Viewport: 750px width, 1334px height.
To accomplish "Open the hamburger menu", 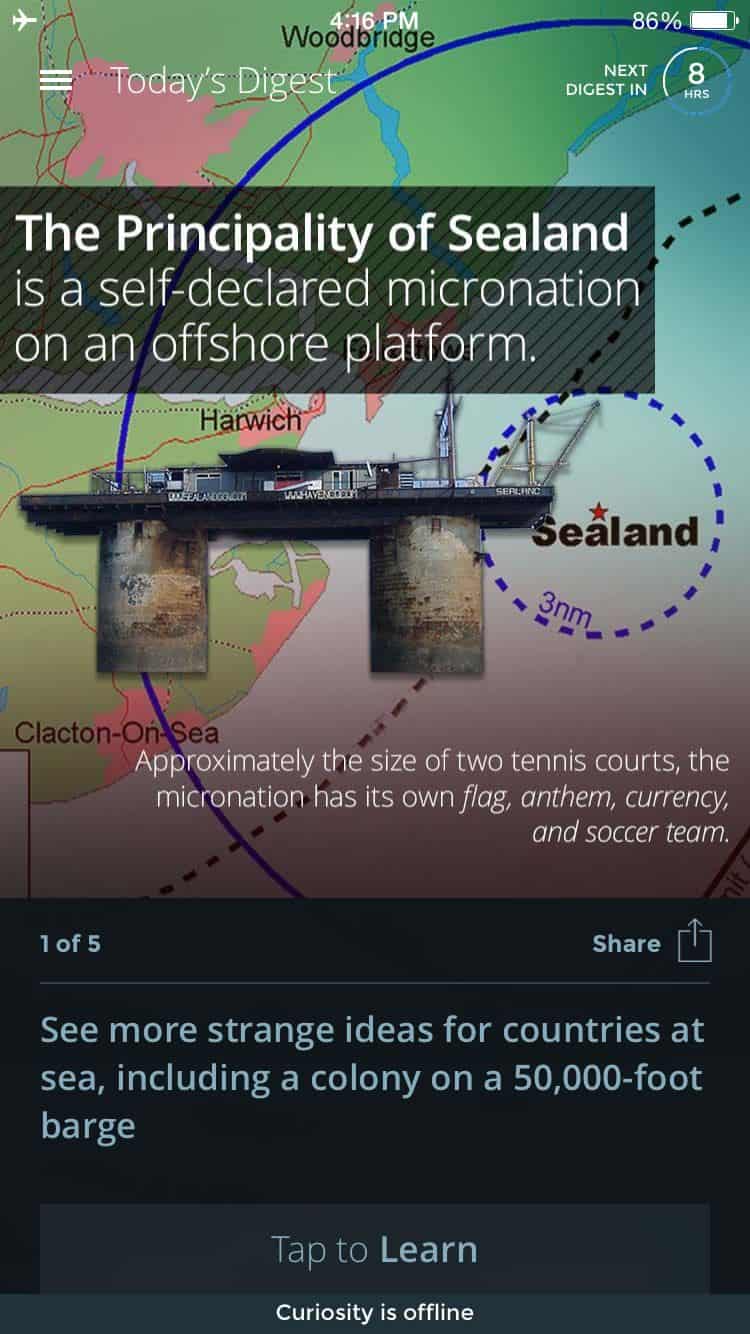I will click(56, 81).
